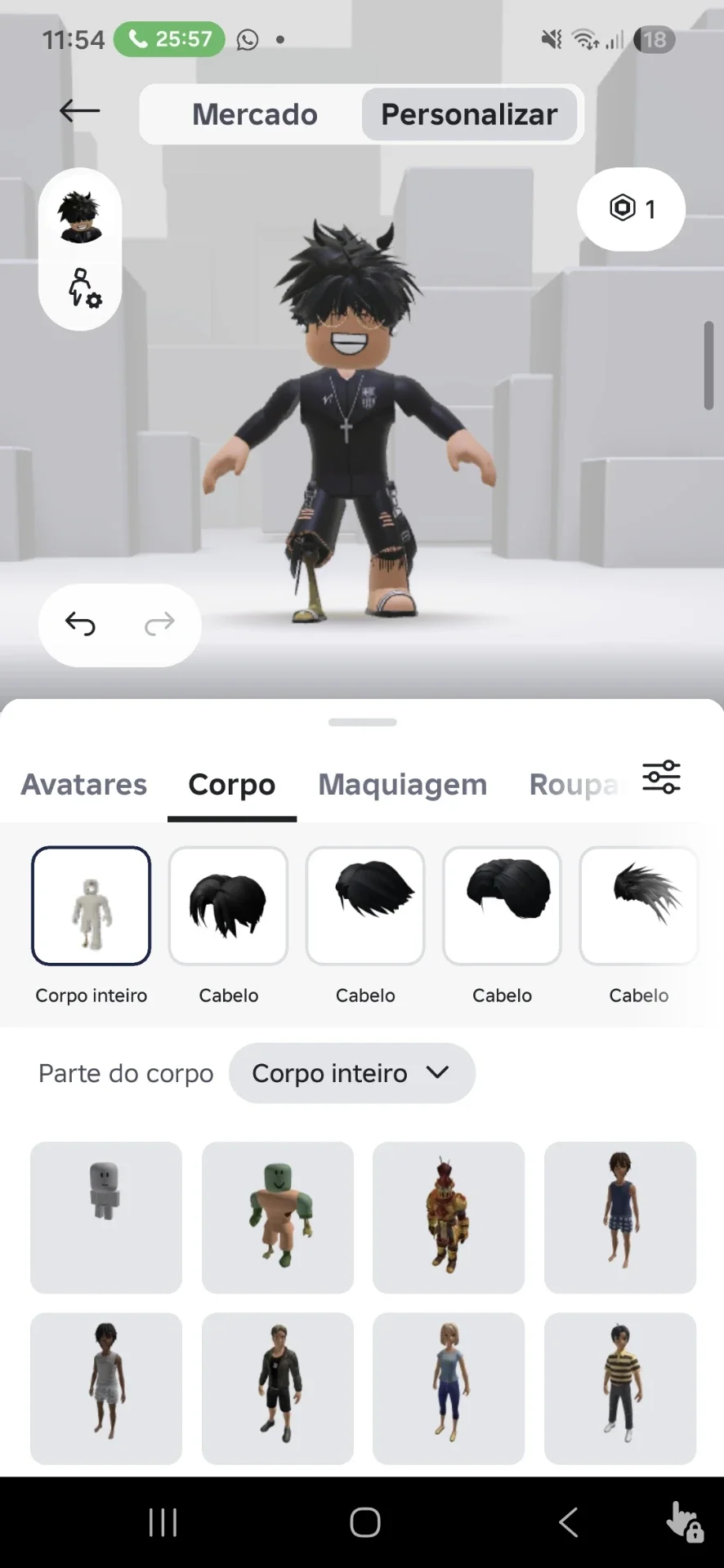
Task: Undo the last avatar change
Action: tap(81, 624)
